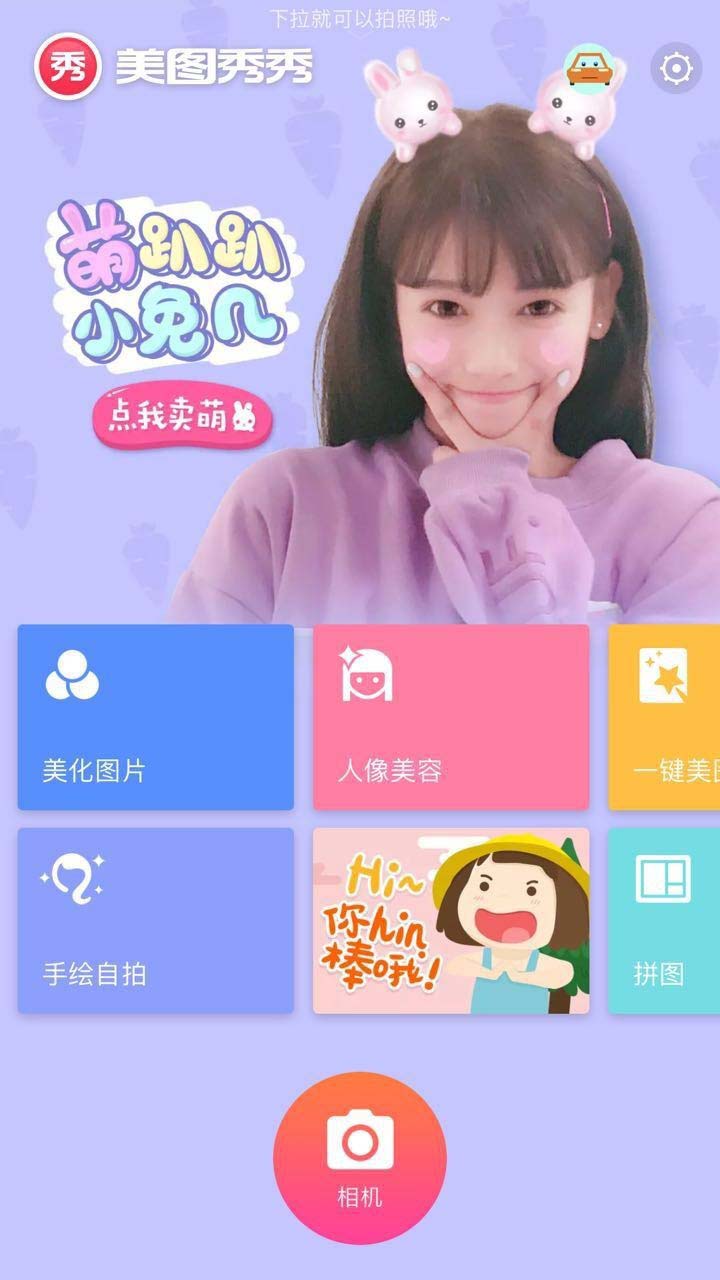Select 人像美容 portrait beauty
This screenshot has height=1280, width=720.
pos(451,717)
